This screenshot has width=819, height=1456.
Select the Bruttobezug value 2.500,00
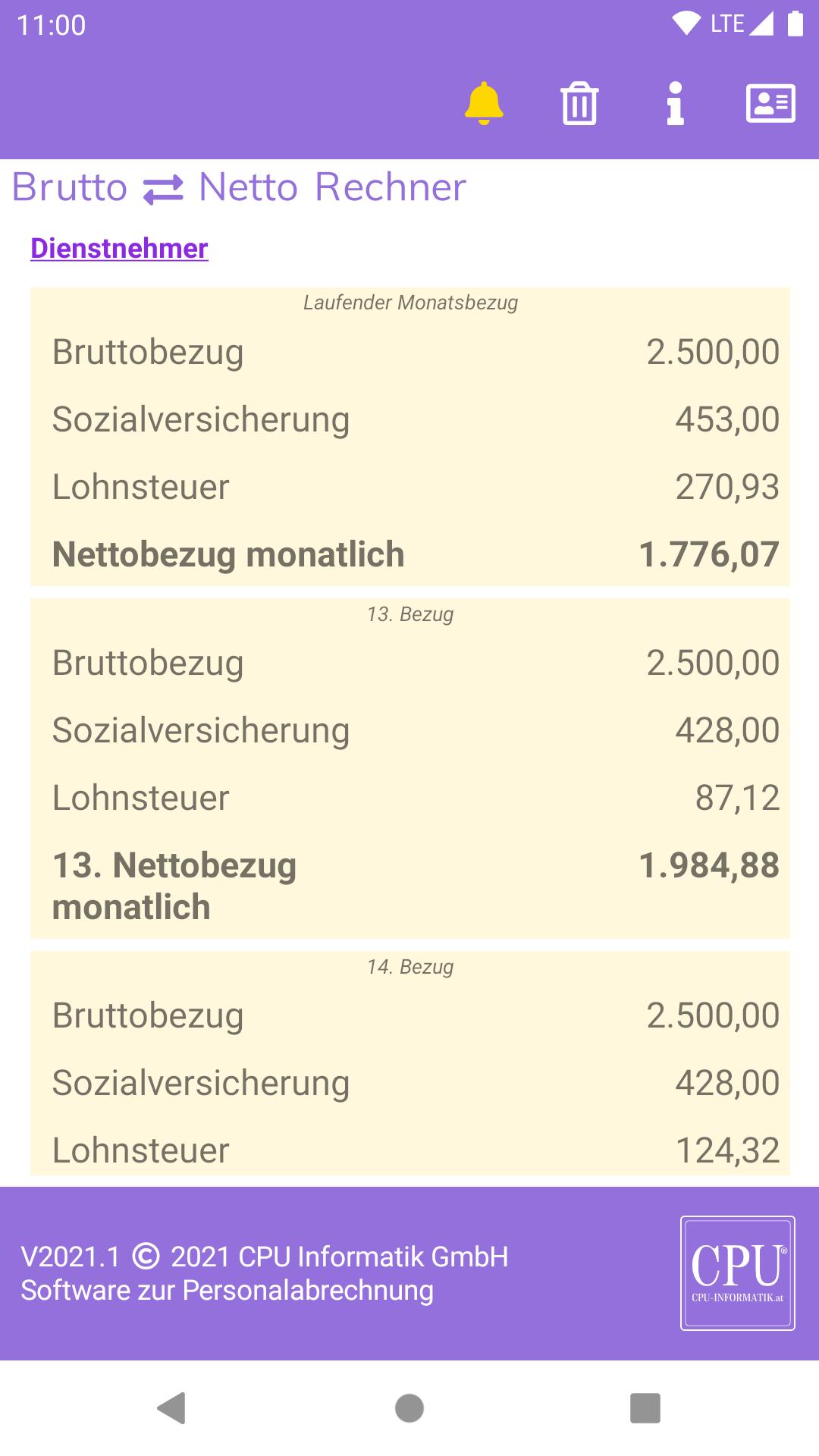[713, 351]
